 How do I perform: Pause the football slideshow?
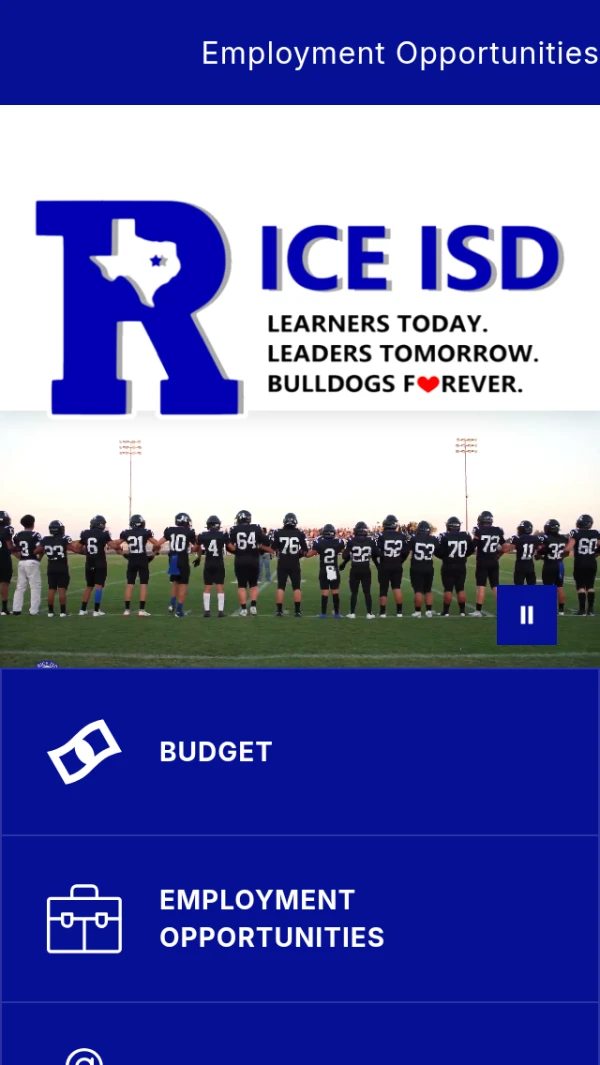pyautogui.click(x=527, y=615)
